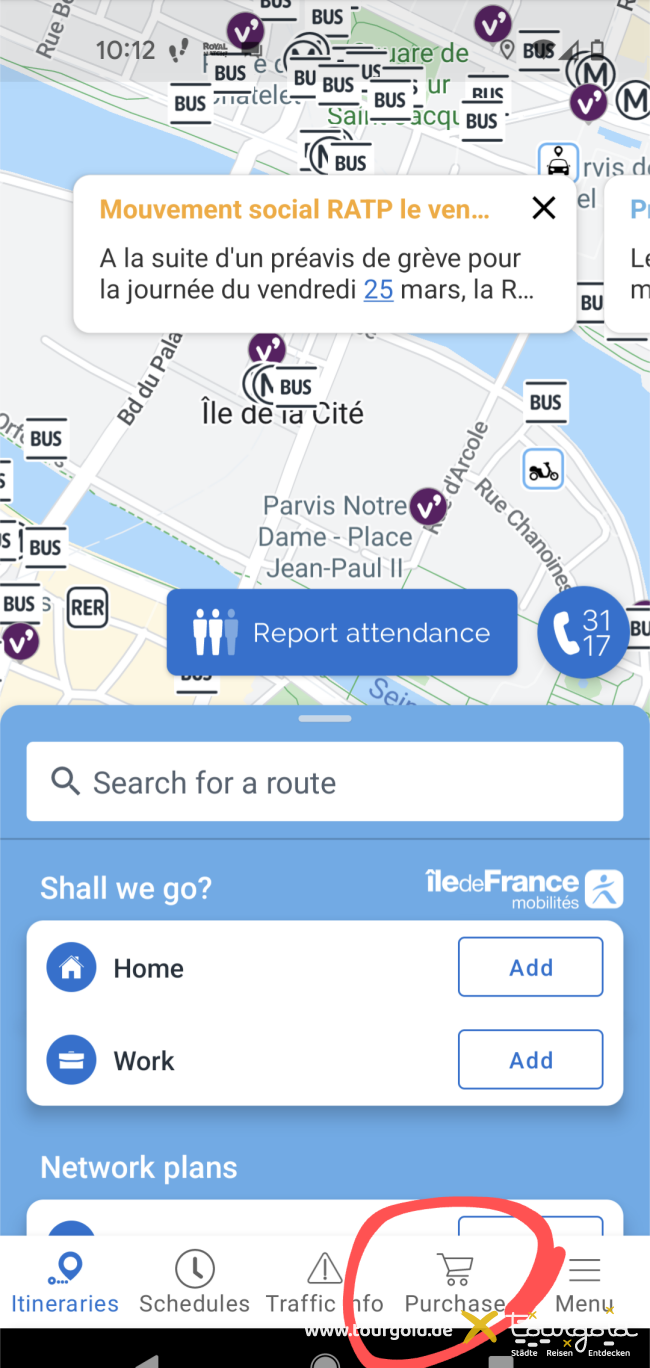The height and width of the screenshot is (1368, 650).
Task: Select the Itineraries tab
Action: [65, 1282]
